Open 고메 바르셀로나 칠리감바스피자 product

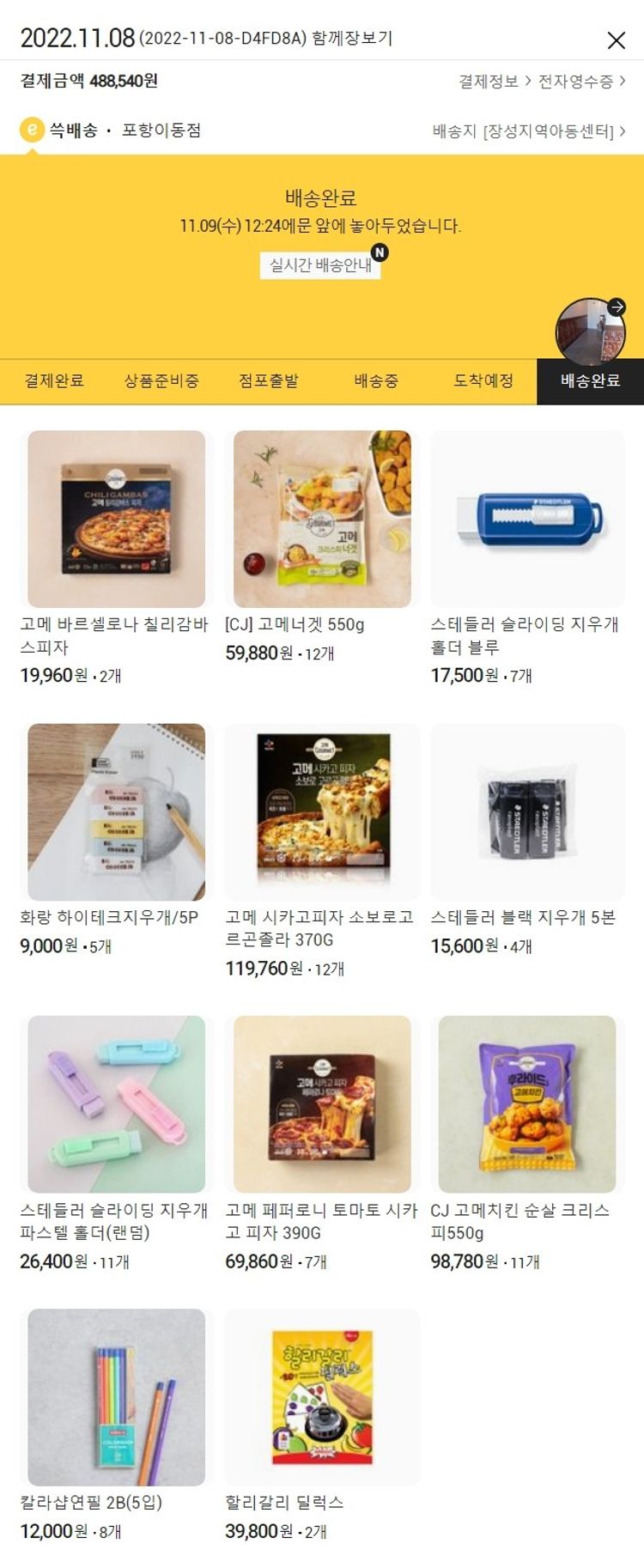pos(116,520)
